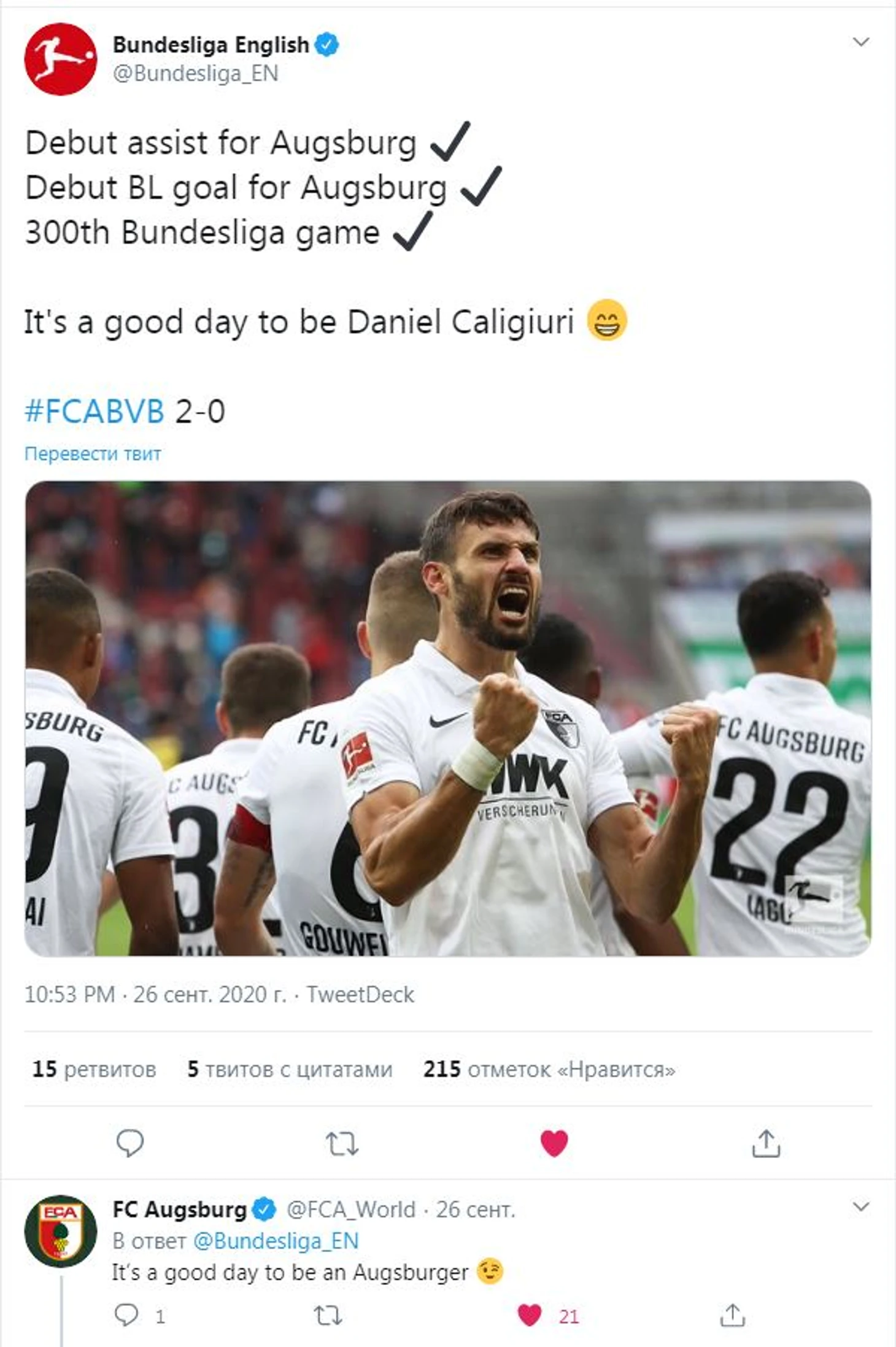Retweet the Bundesliga English tweet

coord(342,1144)
